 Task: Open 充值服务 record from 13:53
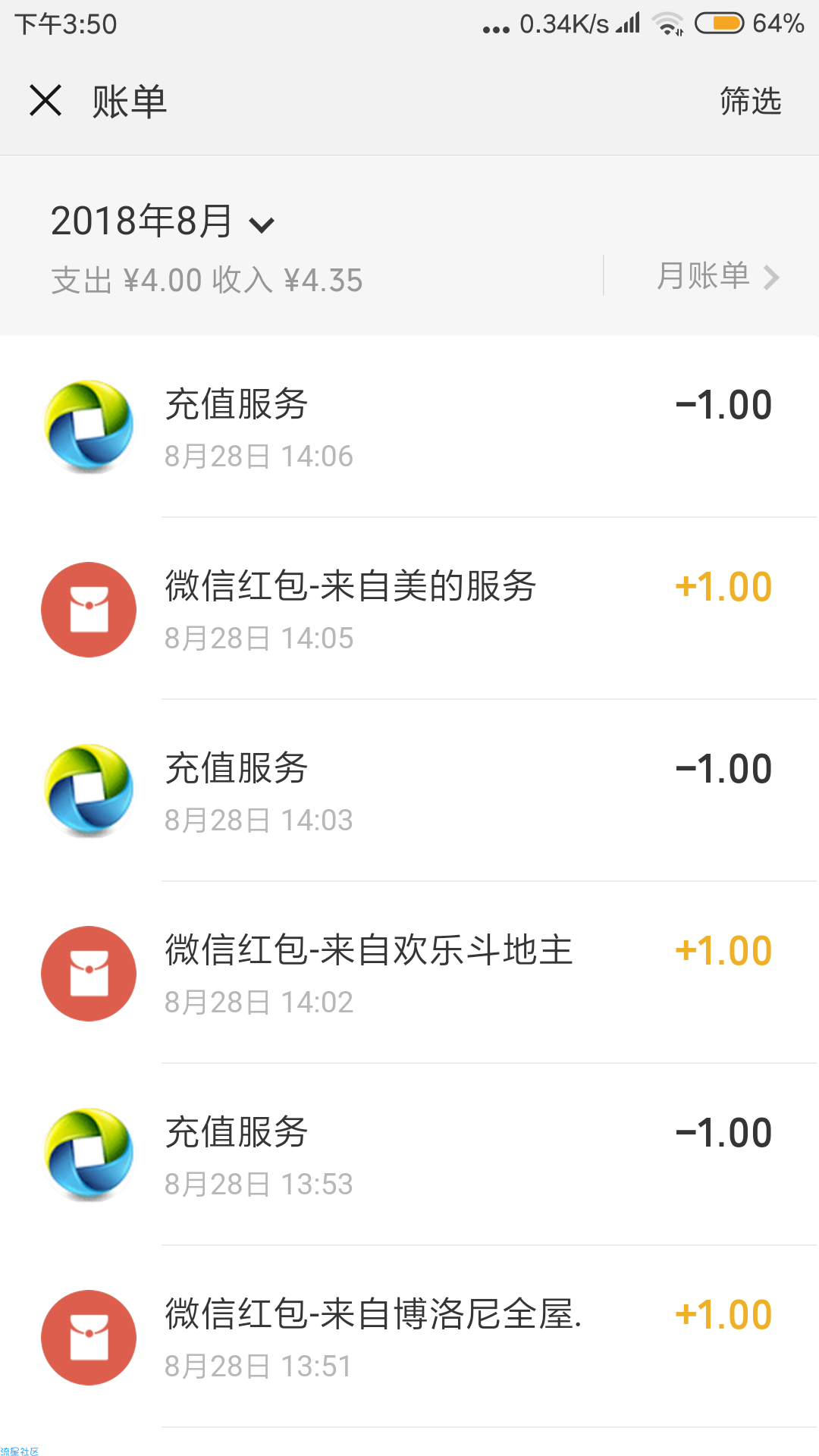(x=409, y=1155)
